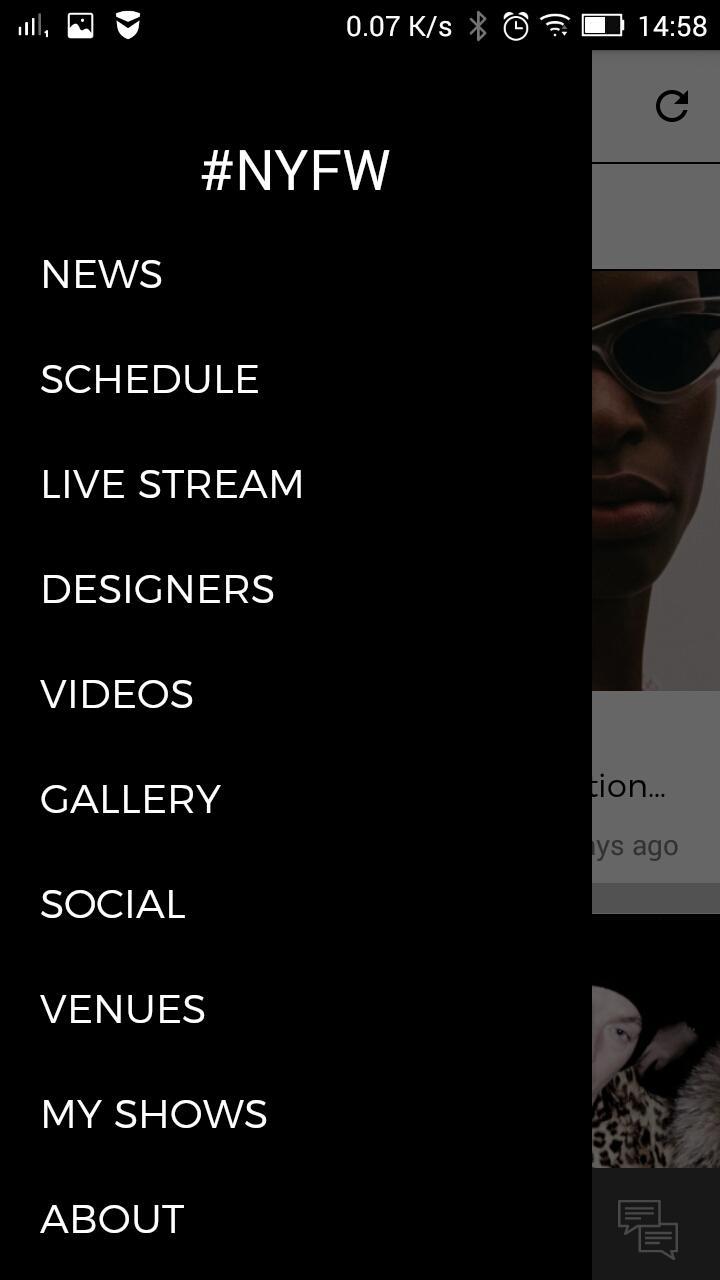Browse the Designers list
The image size is (720, 1280).
point(158,589)
